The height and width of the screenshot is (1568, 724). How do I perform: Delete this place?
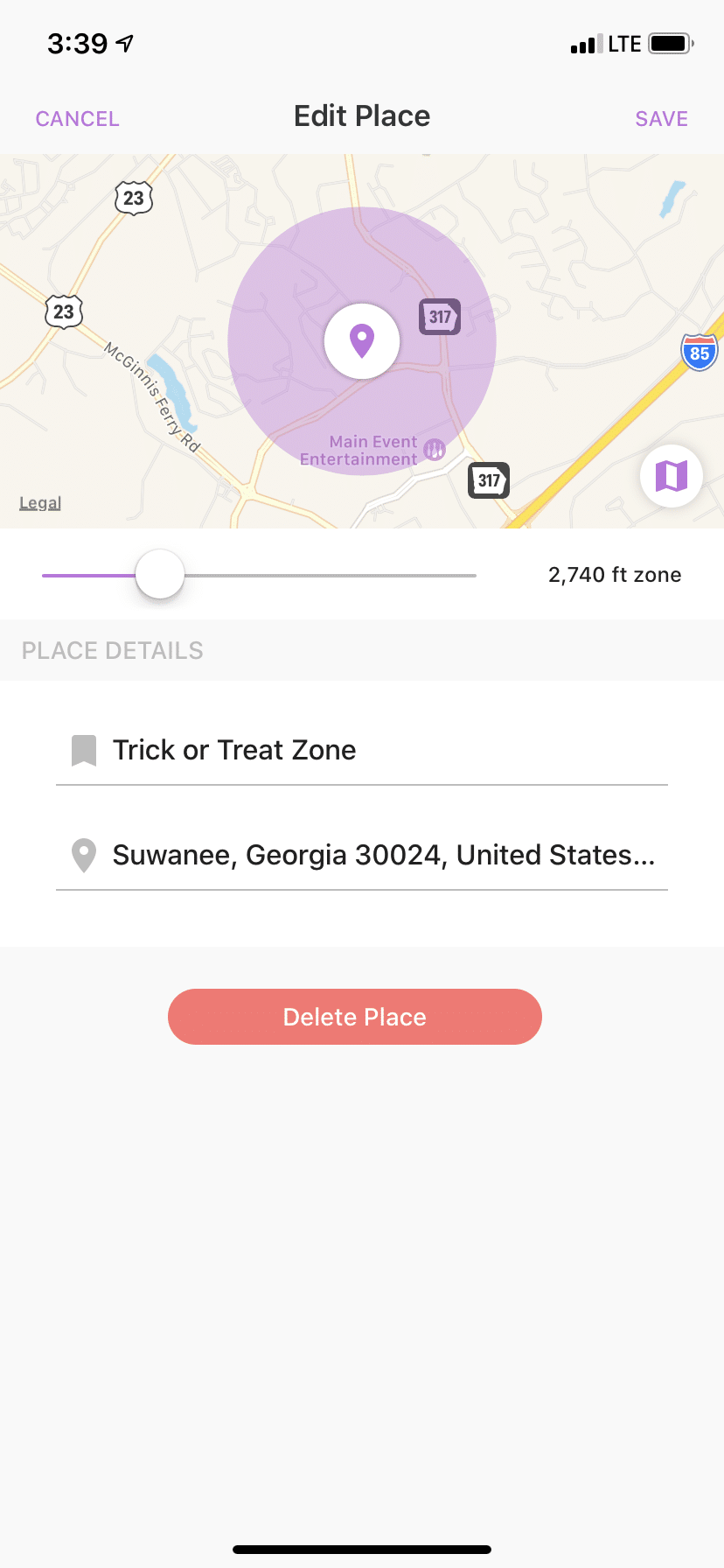point(355,1017)
